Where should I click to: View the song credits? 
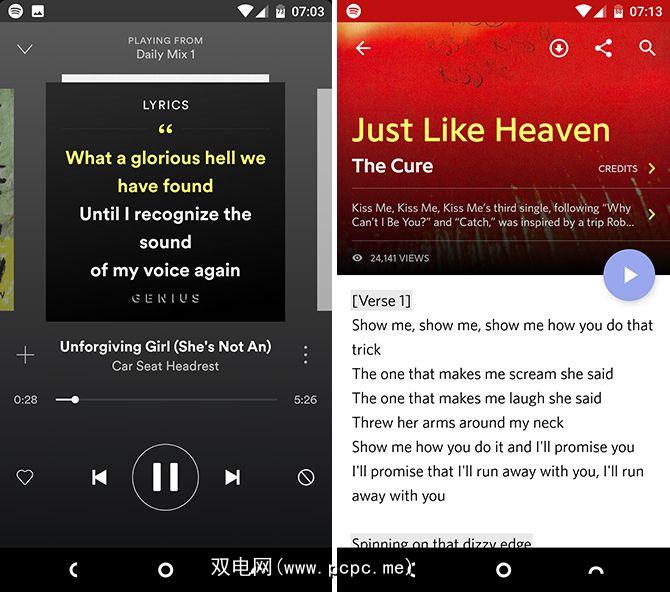(x=627, y=169)
